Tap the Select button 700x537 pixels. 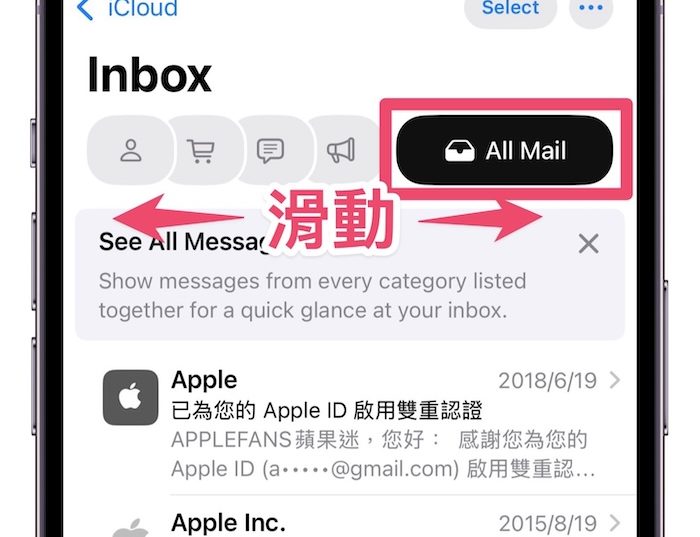pos(511,10)
